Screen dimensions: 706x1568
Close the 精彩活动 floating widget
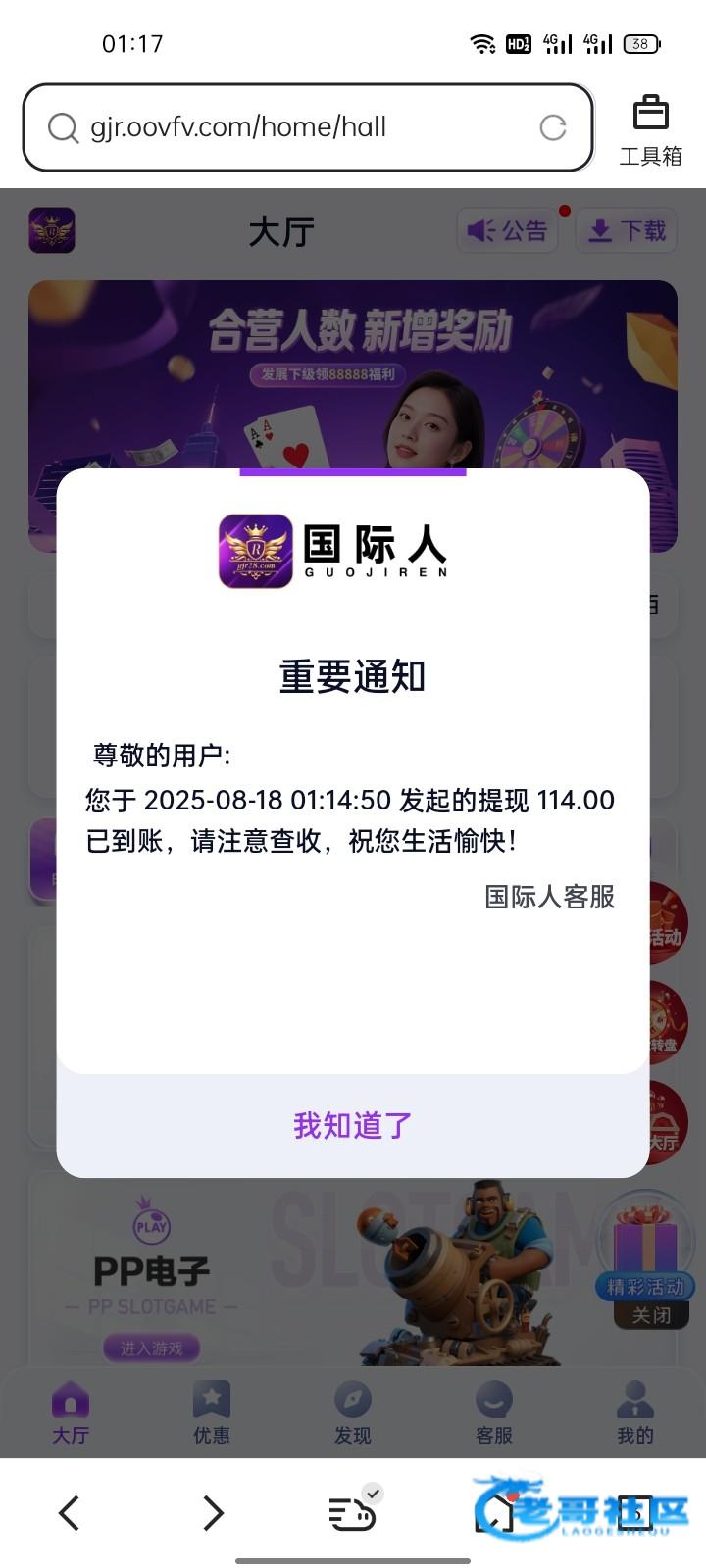(x=651, y=1315)
